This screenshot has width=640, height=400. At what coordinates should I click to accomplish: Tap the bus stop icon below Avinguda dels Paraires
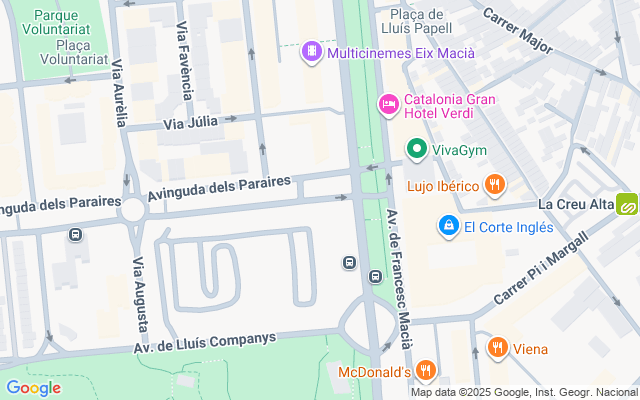click(75, 235)
